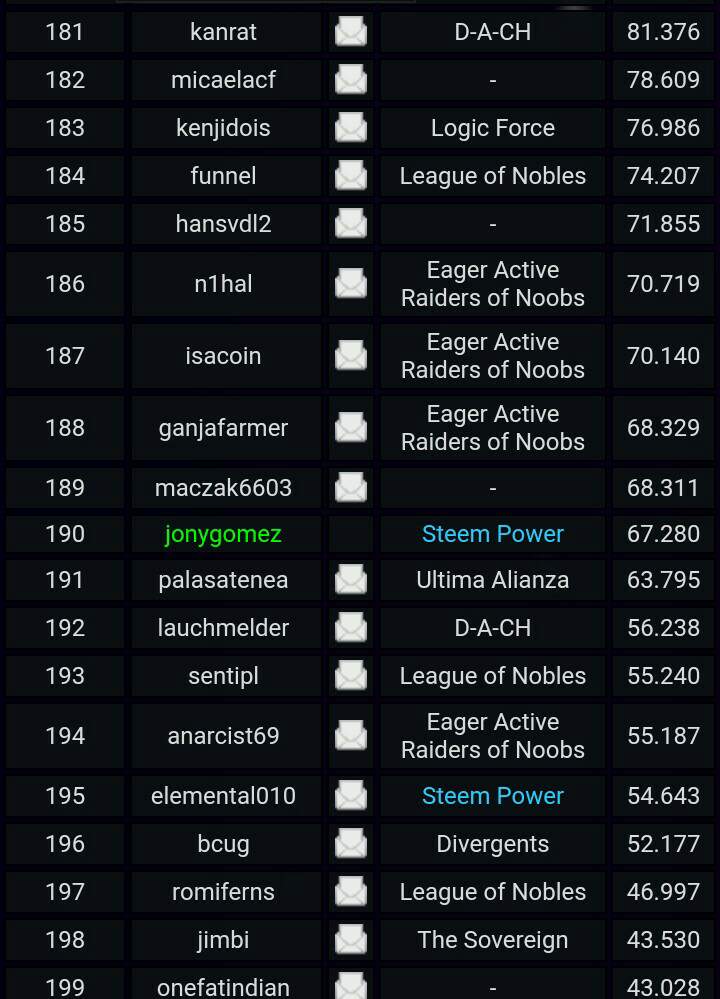Send a message to jimbi
Image resolution: width=720 pixels, height=999 pixels.
click(x=350, y=940)
